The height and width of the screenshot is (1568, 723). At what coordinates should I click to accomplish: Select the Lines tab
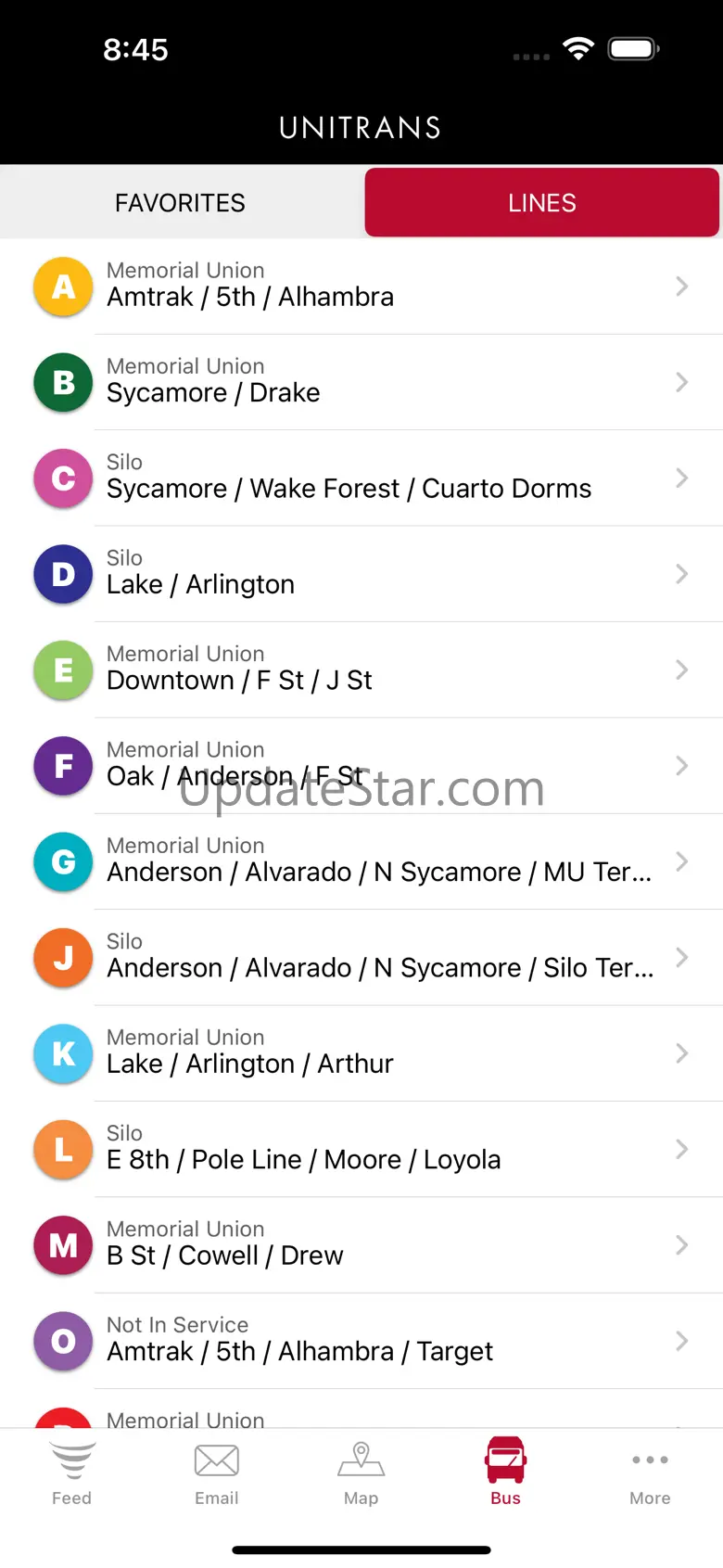[542, 203]
